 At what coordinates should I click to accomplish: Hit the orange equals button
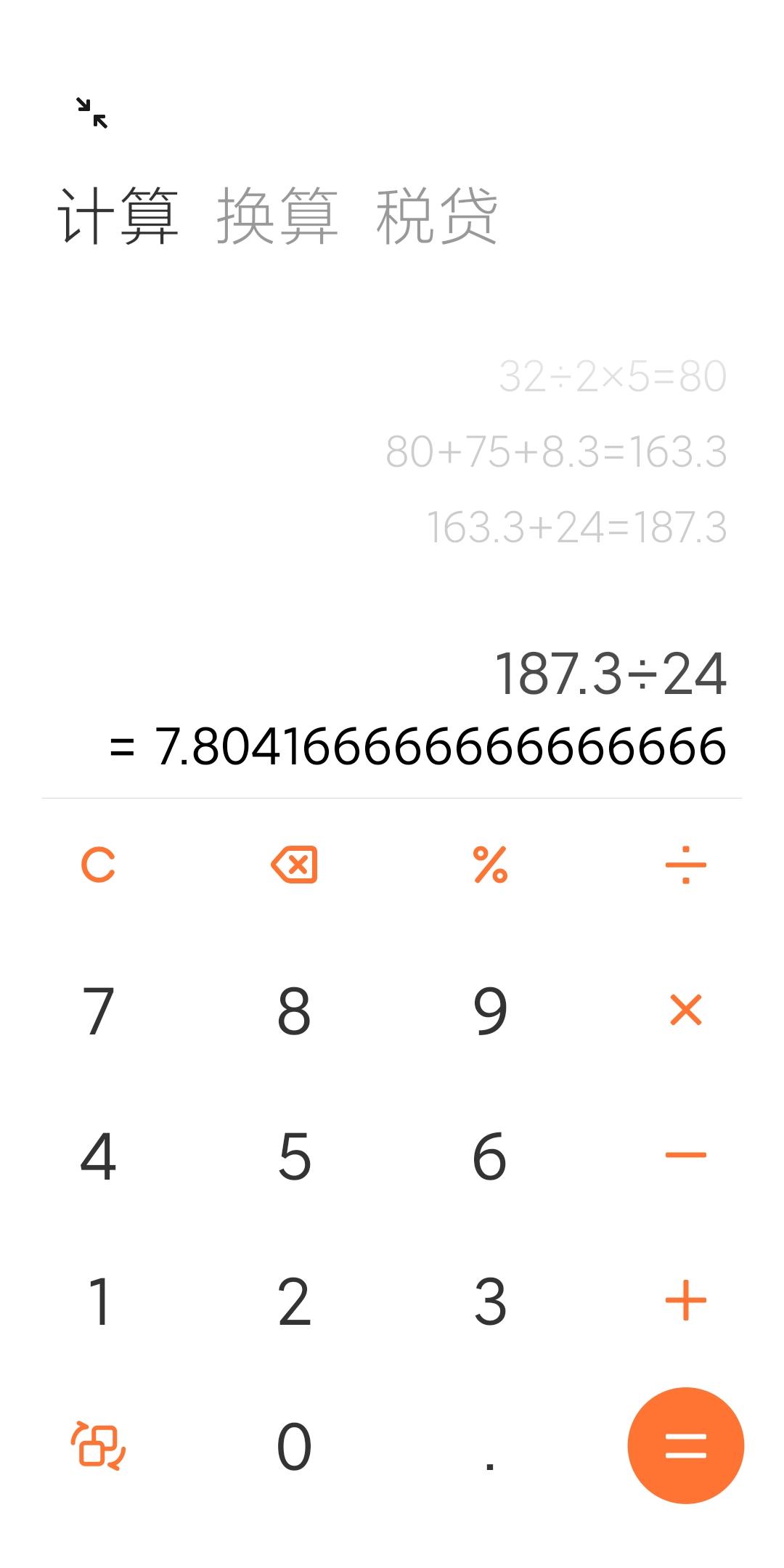click(686, 1445)
